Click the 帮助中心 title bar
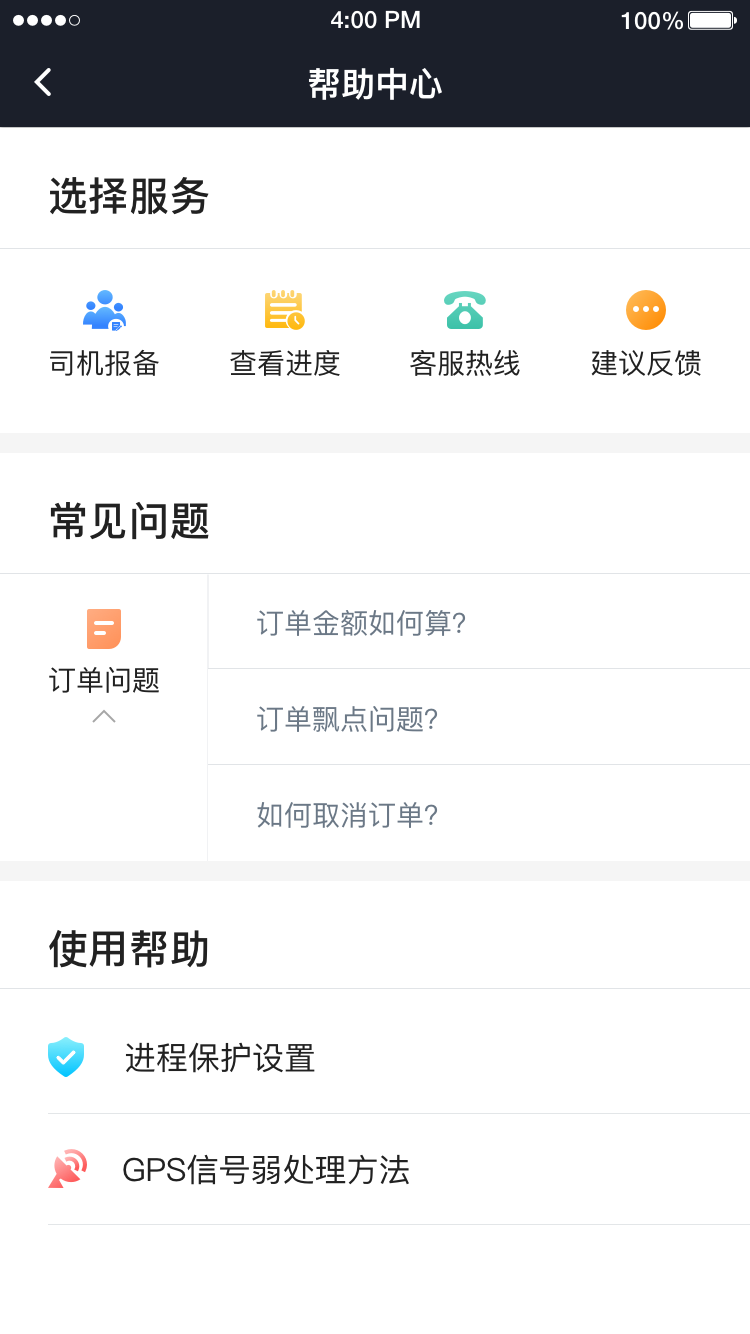 click(375, 84)
